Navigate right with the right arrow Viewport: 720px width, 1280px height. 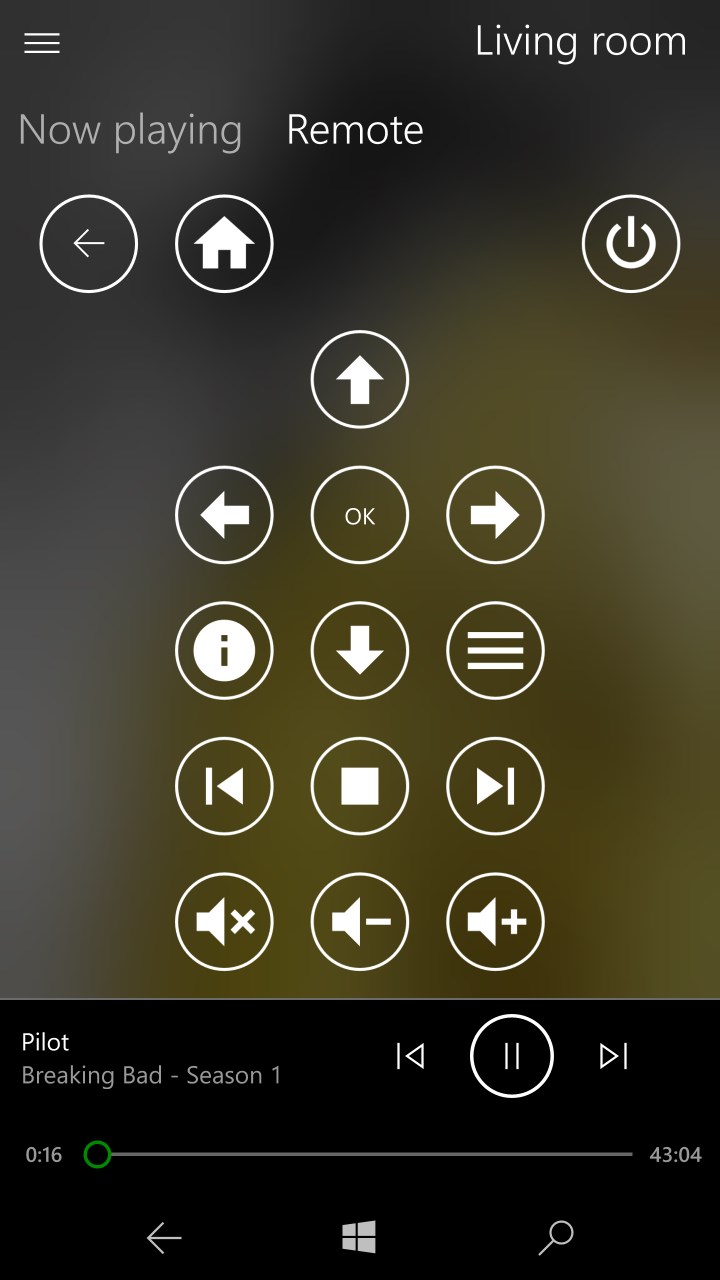[495, 515]
